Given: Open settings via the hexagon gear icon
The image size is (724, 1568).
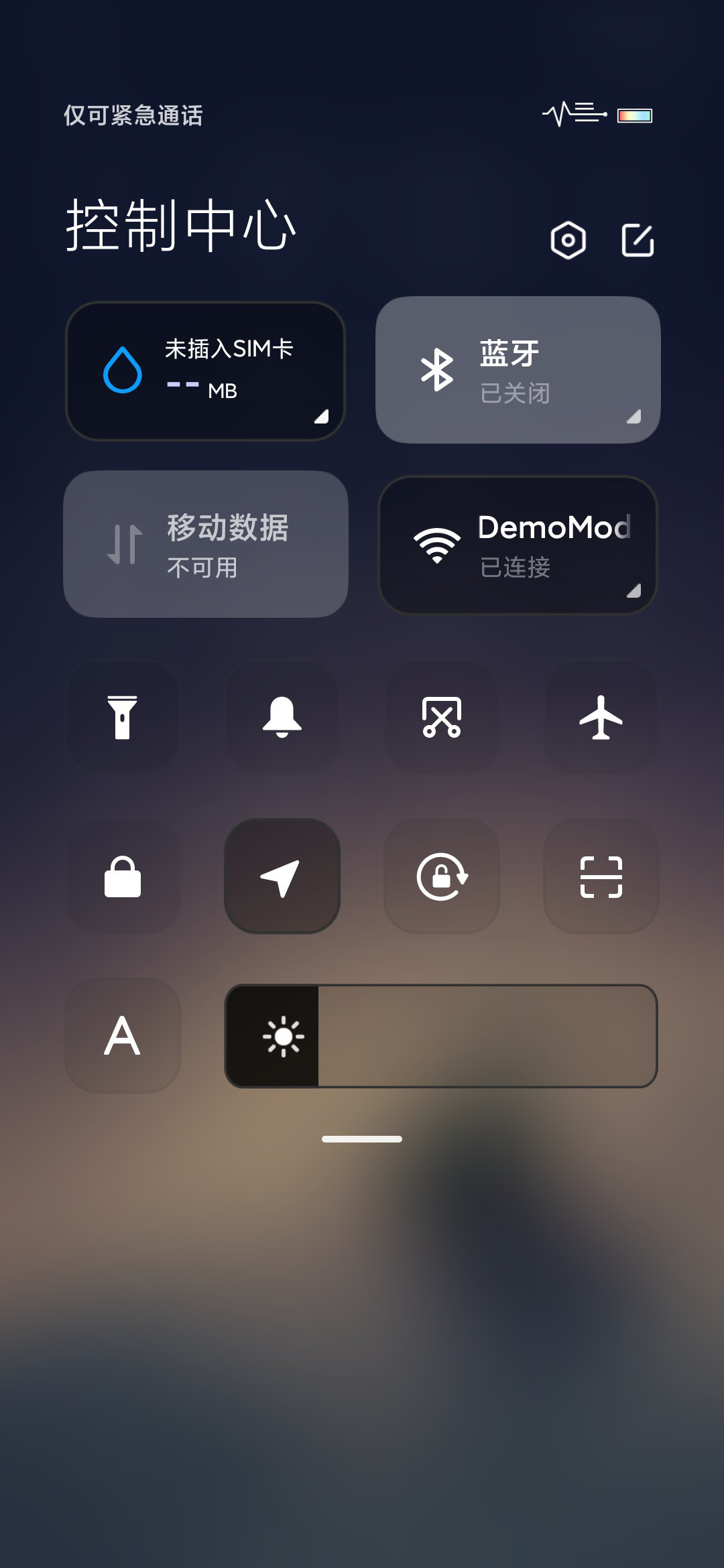Looking at the screenshot, I should (x=568, y=240).
